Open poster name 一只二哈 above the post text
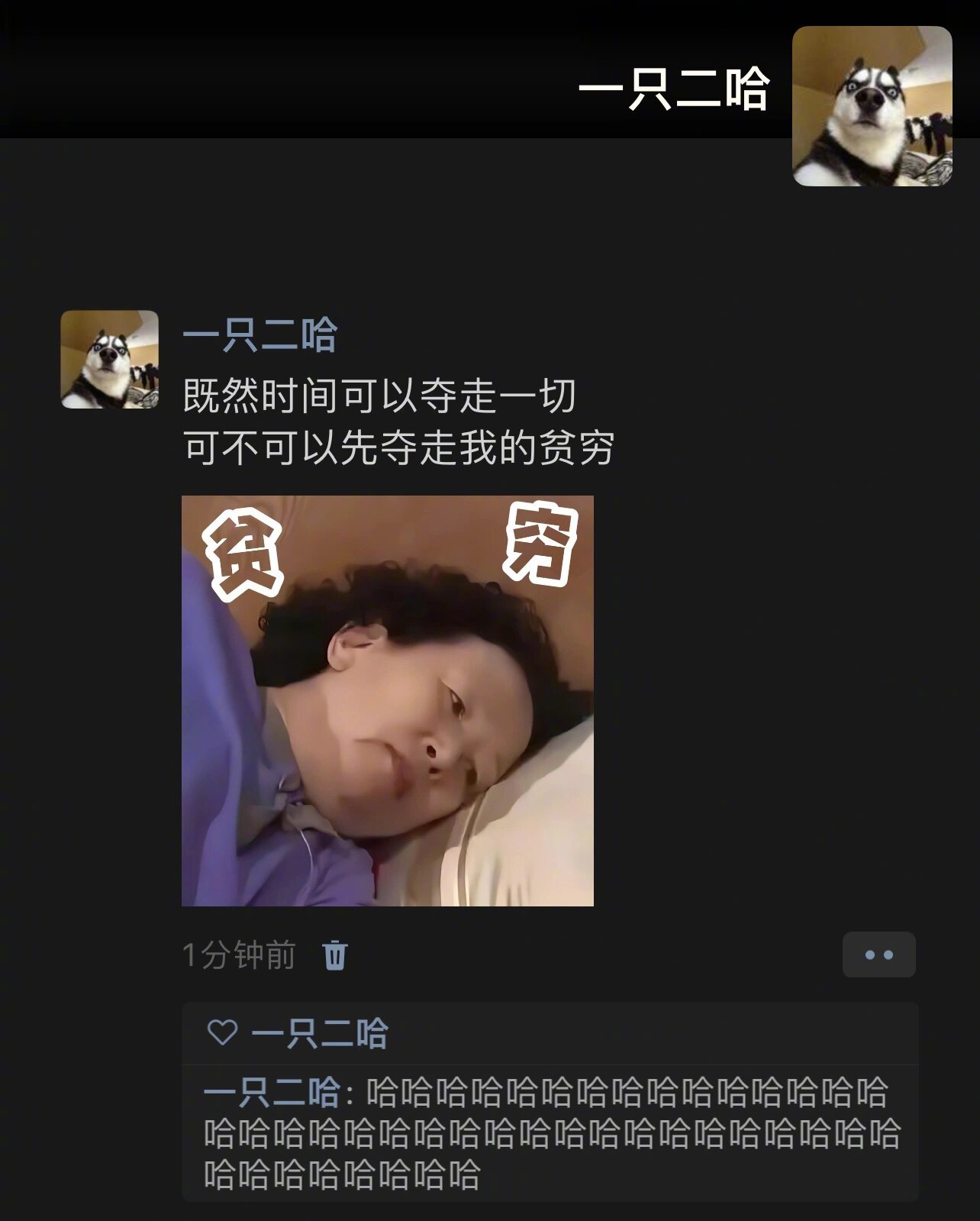Image resolution: width=980 pixels, height=1221 pixels. pyautogui.click(x=260, y=335)
